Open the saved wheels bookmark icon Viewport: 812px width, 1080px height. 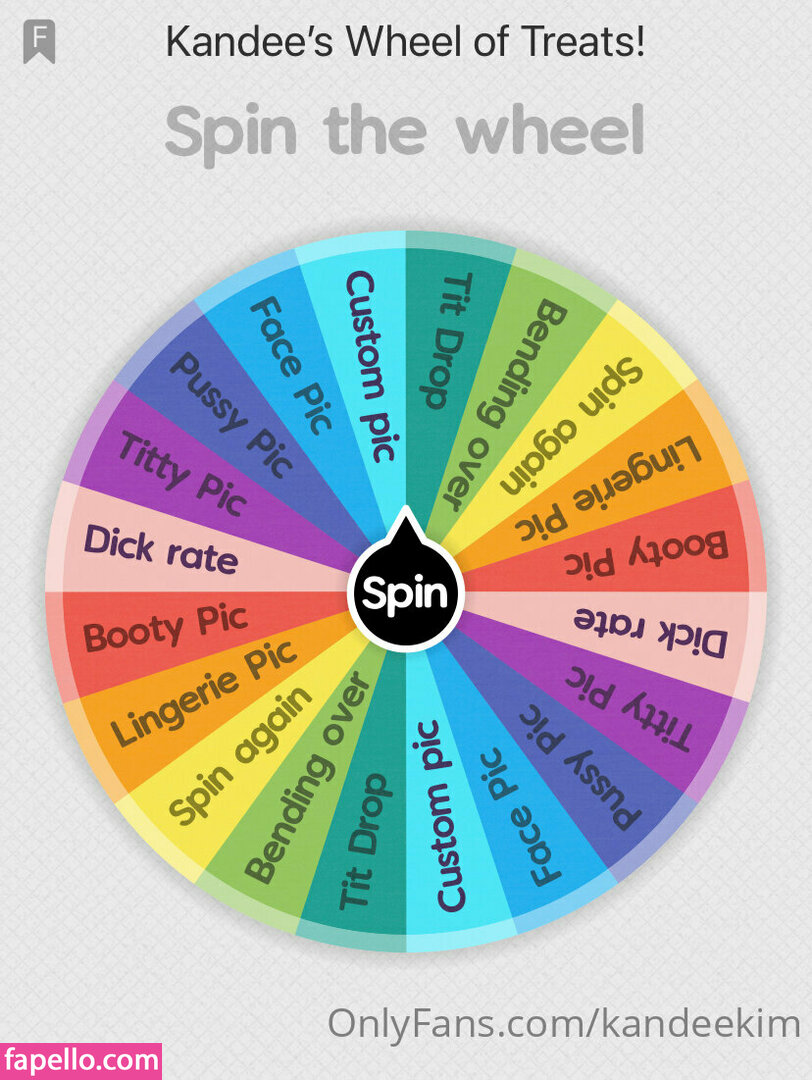(x=39, y=43)
